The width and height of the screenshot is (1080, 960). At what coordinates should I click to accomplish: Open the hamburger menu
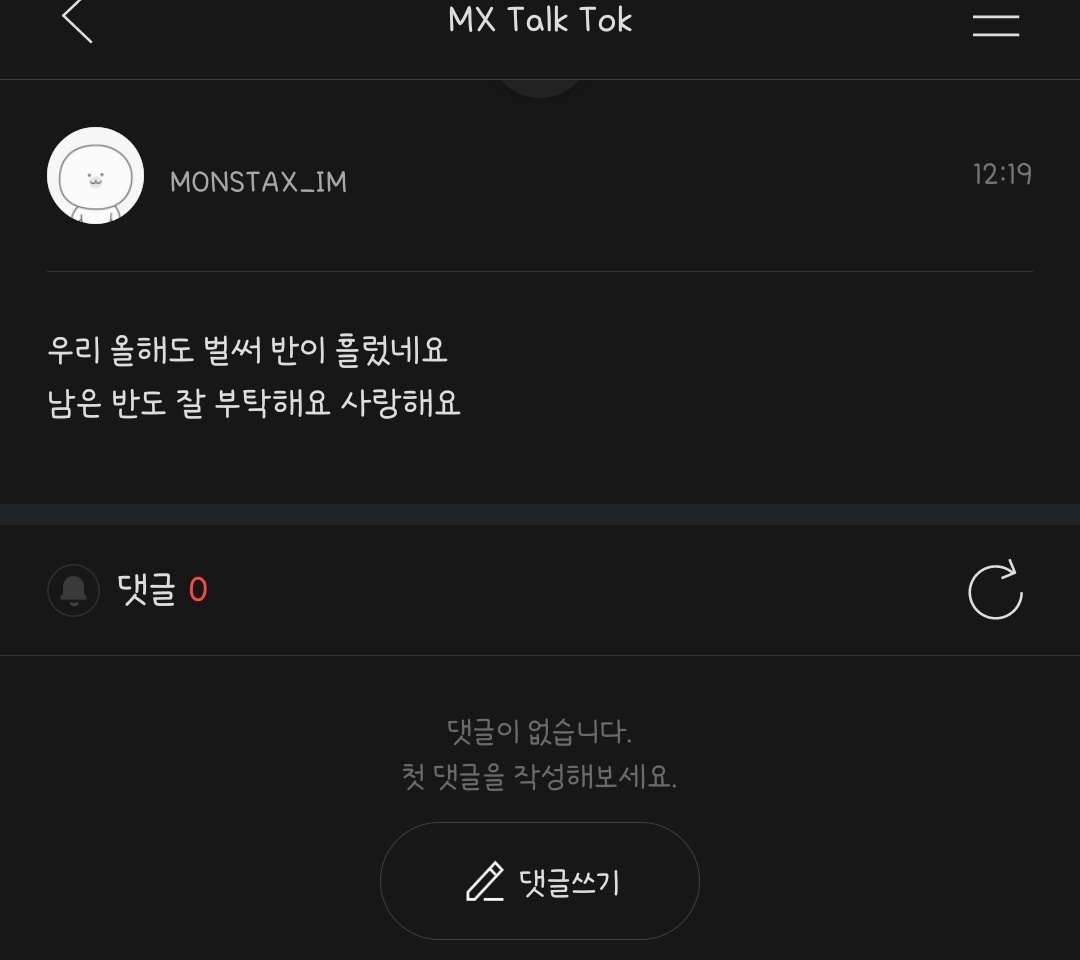point(995,24)
